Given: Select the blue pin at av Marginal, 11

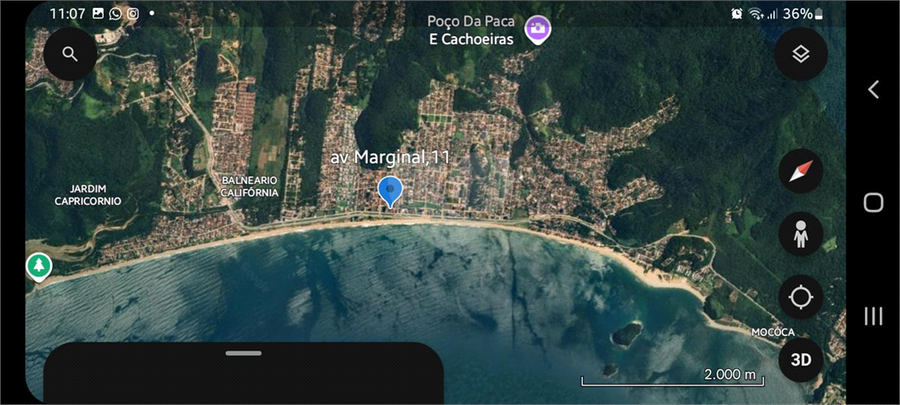Looking at the screenshot, I should [390, 191].
